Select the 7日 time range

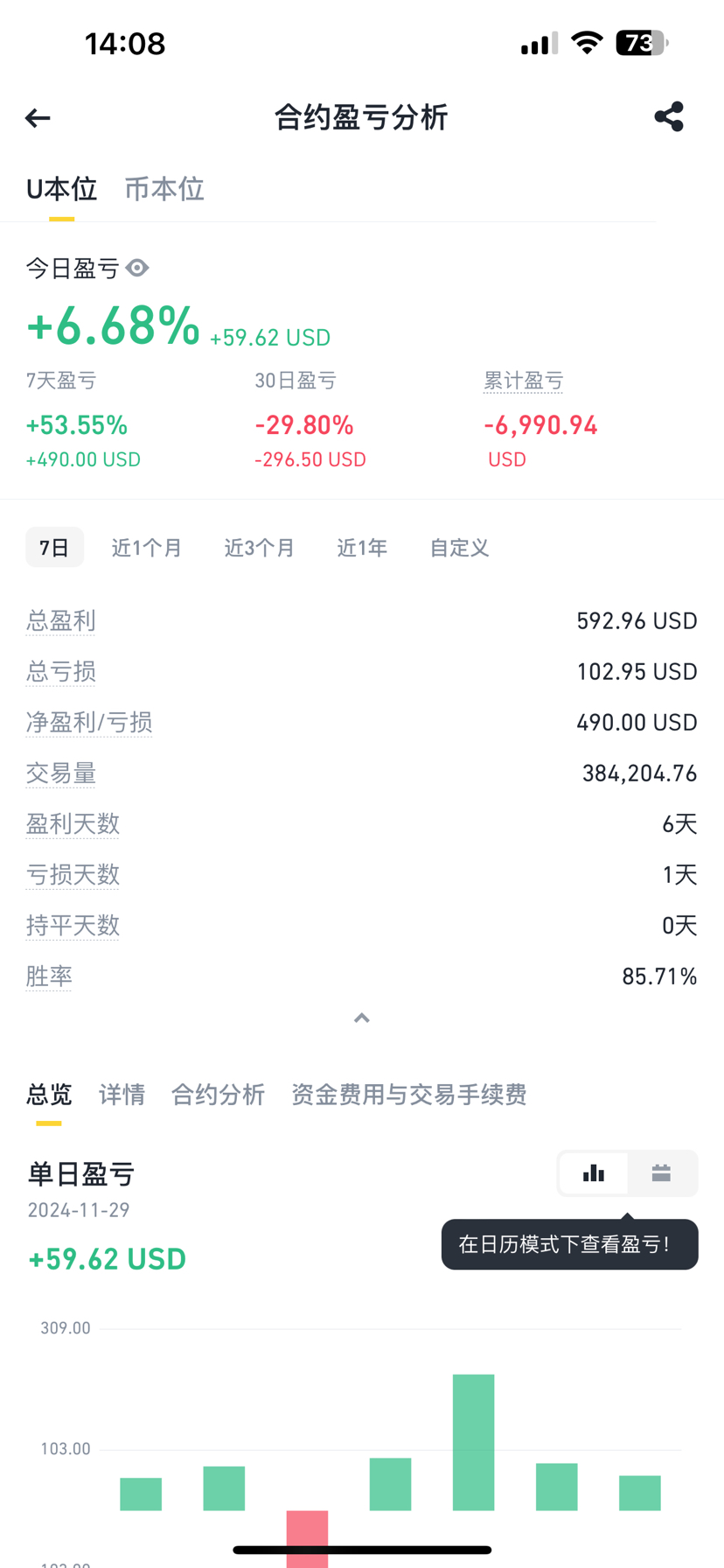pyautogui.click(x=54, y=547)
